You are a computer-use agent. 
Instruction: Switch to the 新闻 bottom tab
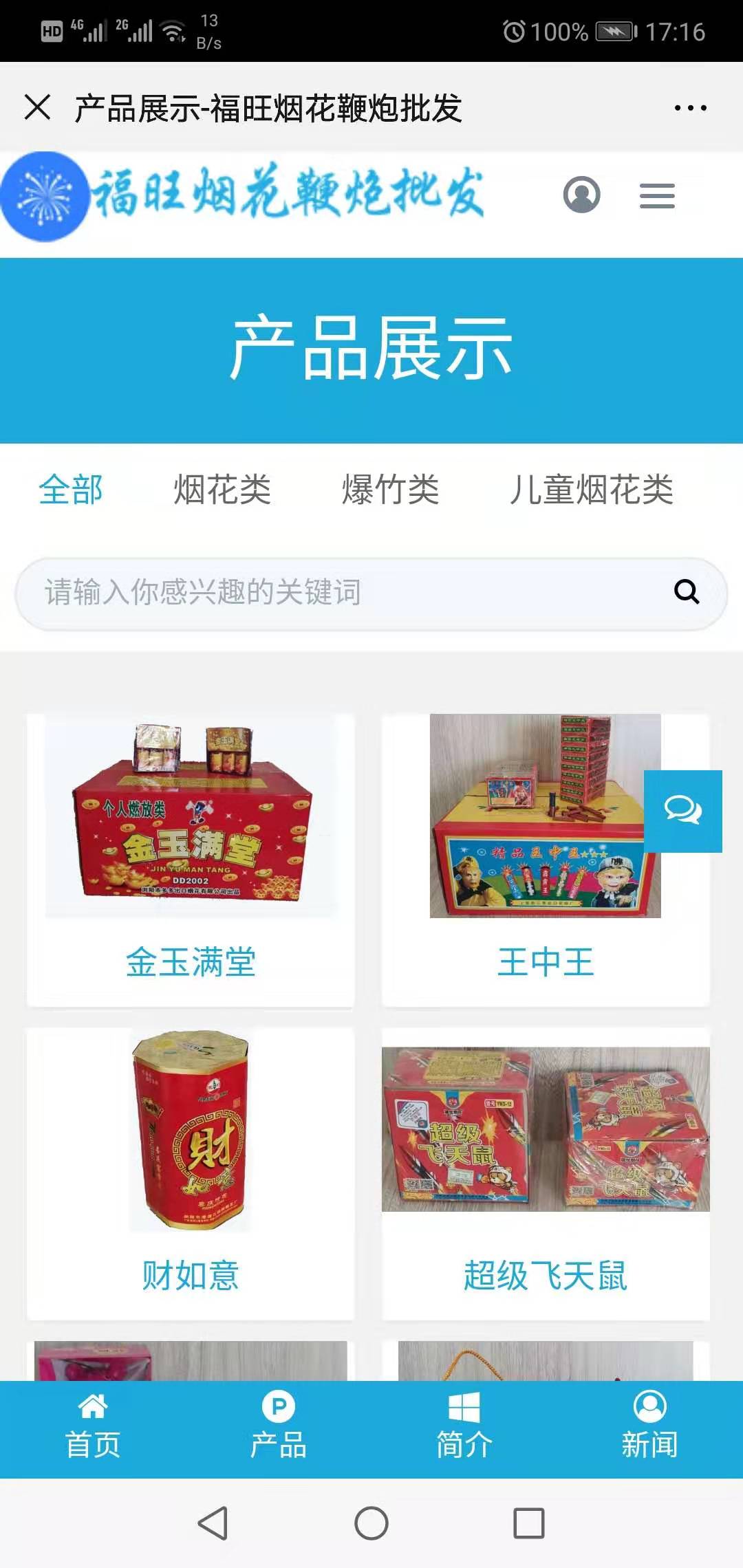649,1429
